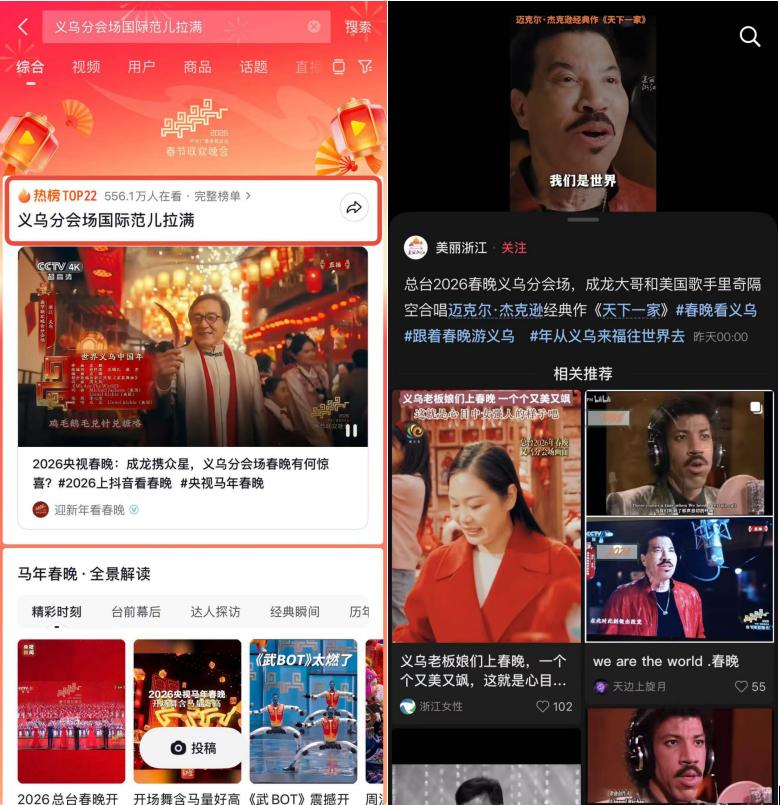Switch to the 用户 tab

(x=142, y=67)
